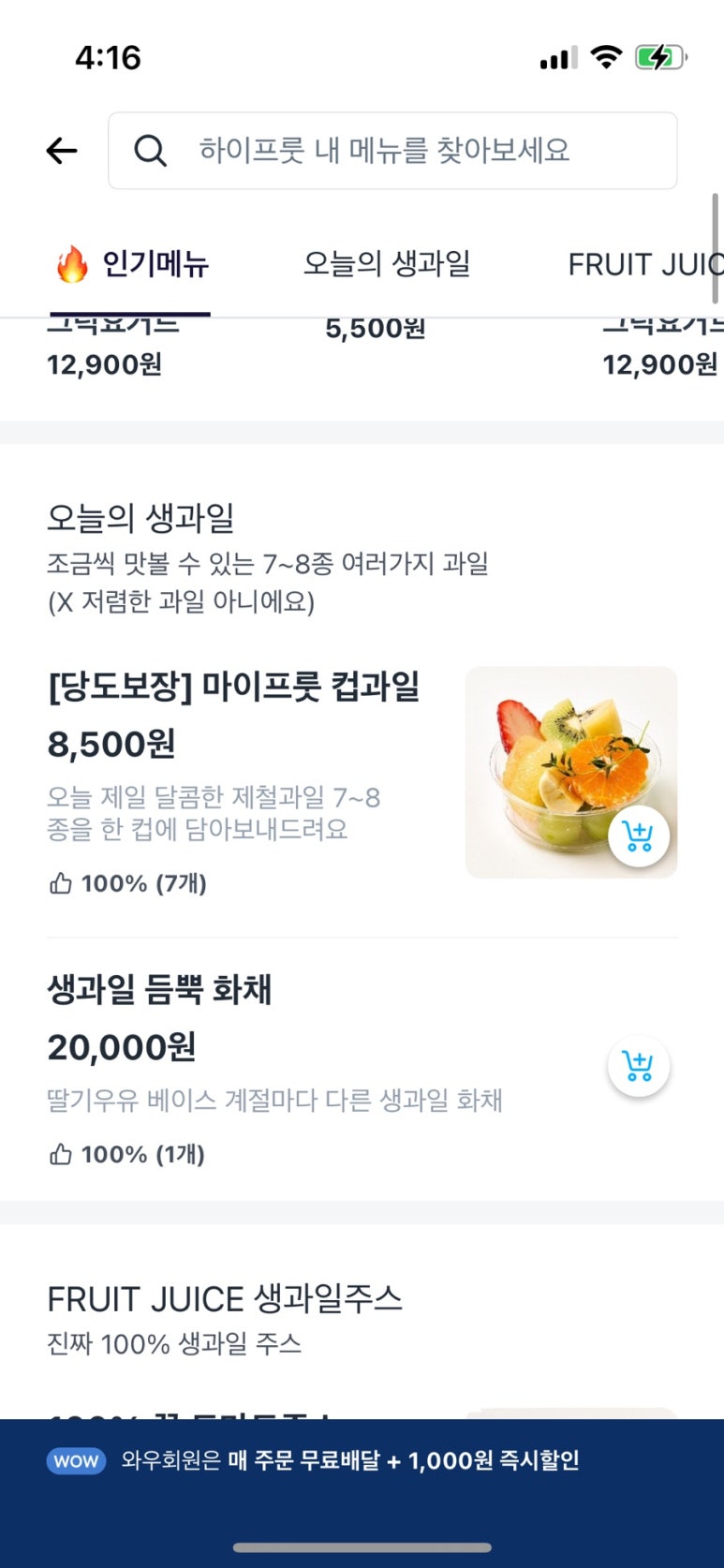Image resolution: width=724 pixels, height=1568 pixels.
Task: Go back with the arrow icon
Action: coord(62,150)
